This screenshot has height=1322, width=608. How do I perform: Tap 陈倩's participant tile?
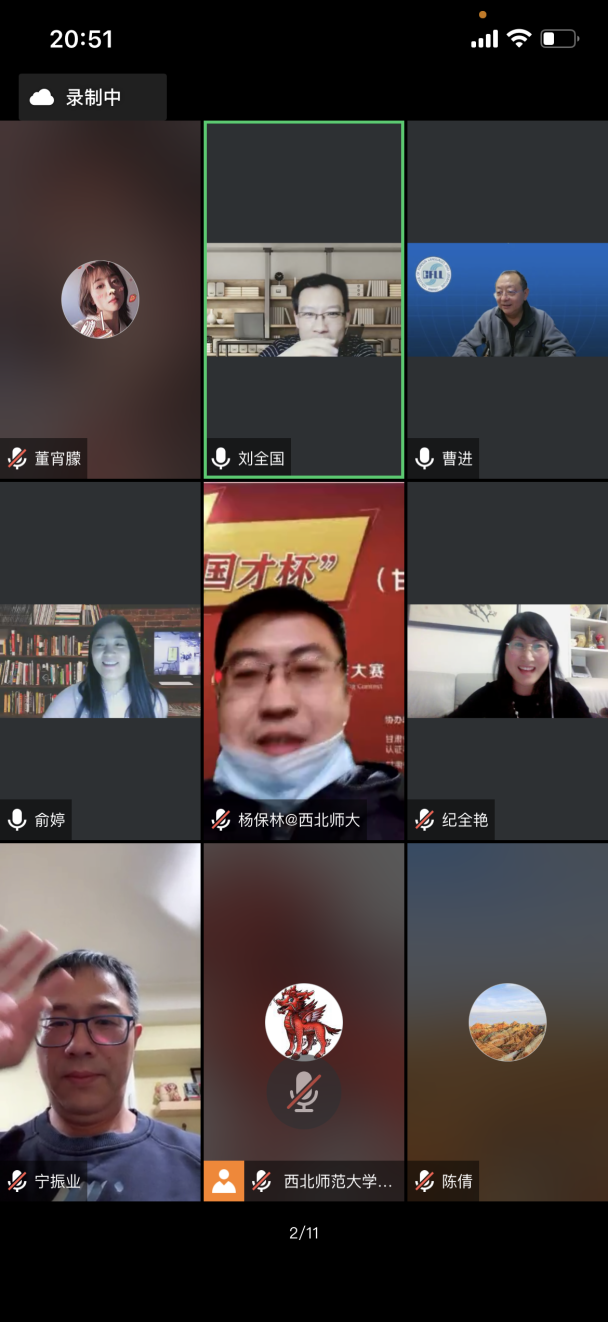coord(508,1020)
